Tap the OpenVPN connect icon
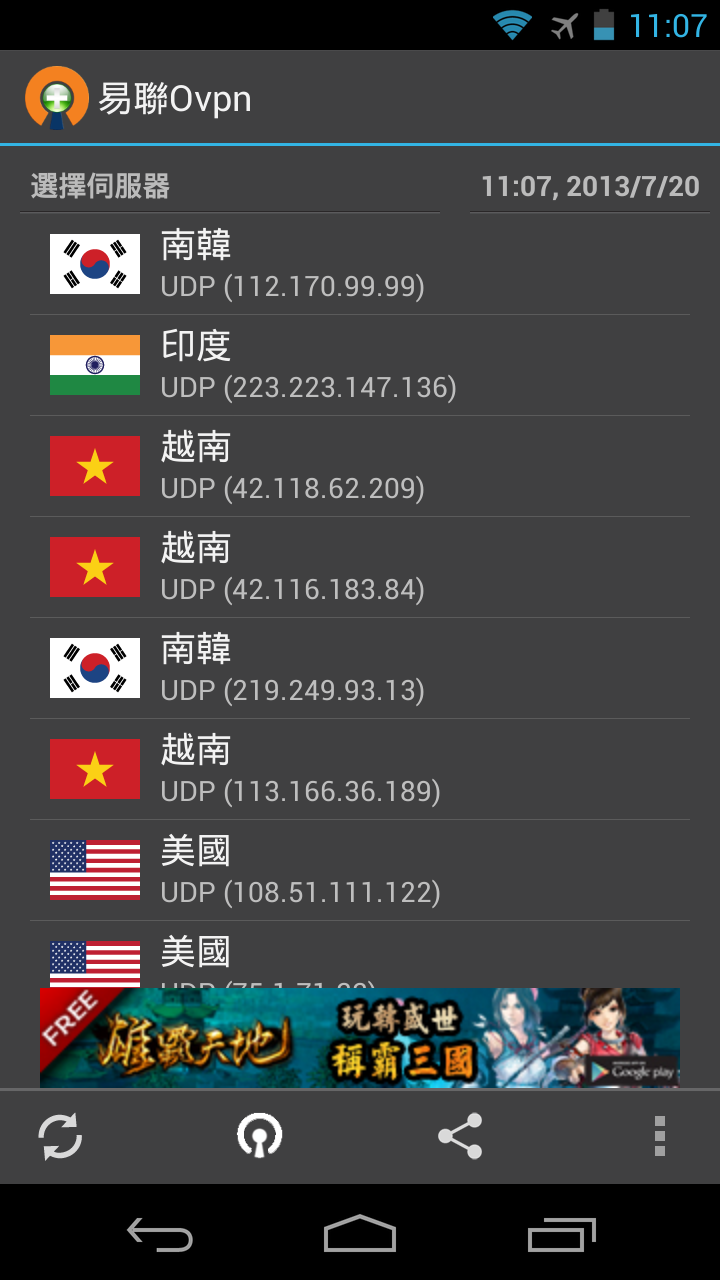720x1280 pixels. (259, 1137)
